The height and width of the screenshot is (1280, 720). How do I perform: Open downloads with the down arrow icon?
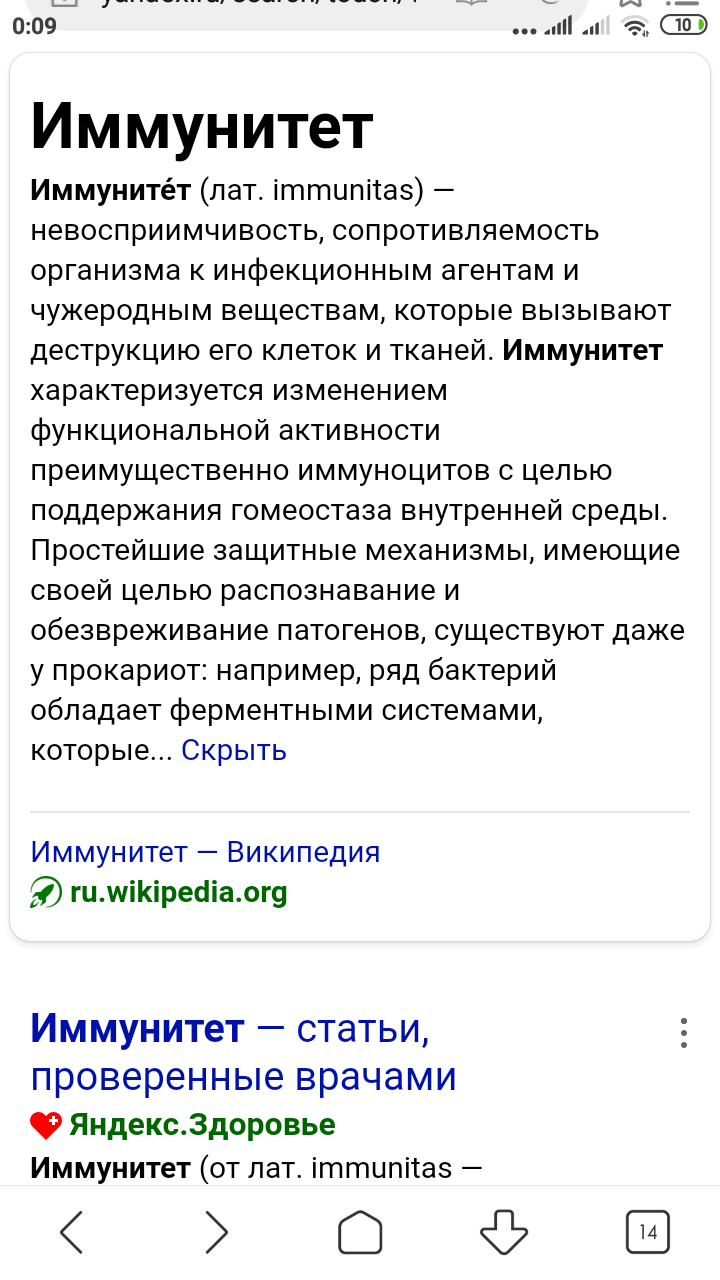click(x=504, y=1231)
